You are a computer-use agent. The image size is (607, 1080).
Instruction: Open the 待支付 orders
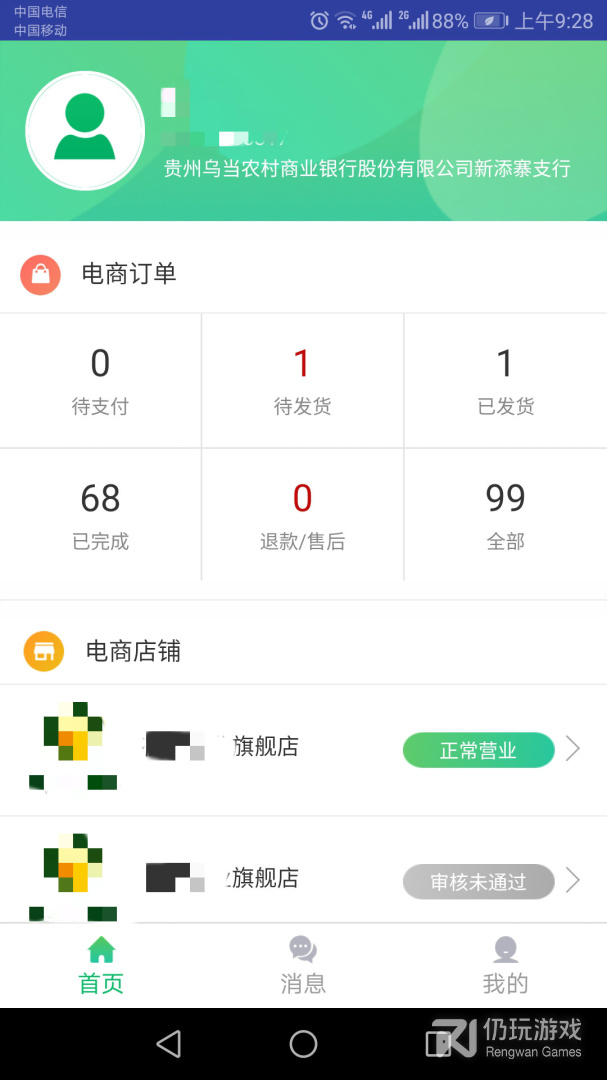coord(100,381)
